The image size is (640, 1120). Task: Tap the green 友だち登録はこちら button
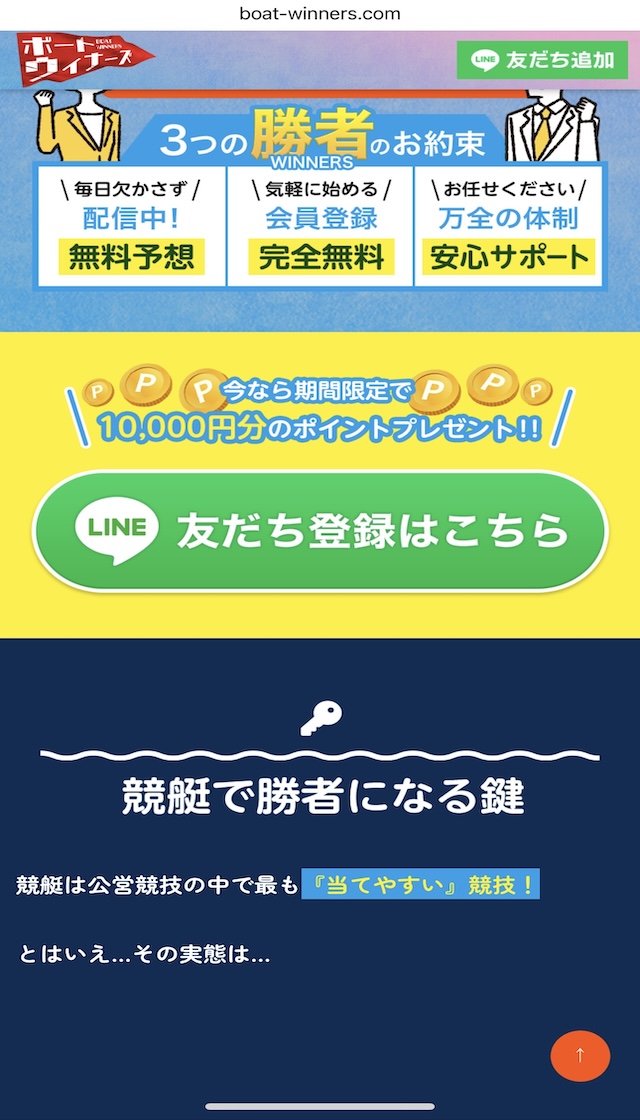tap(320, 531)
